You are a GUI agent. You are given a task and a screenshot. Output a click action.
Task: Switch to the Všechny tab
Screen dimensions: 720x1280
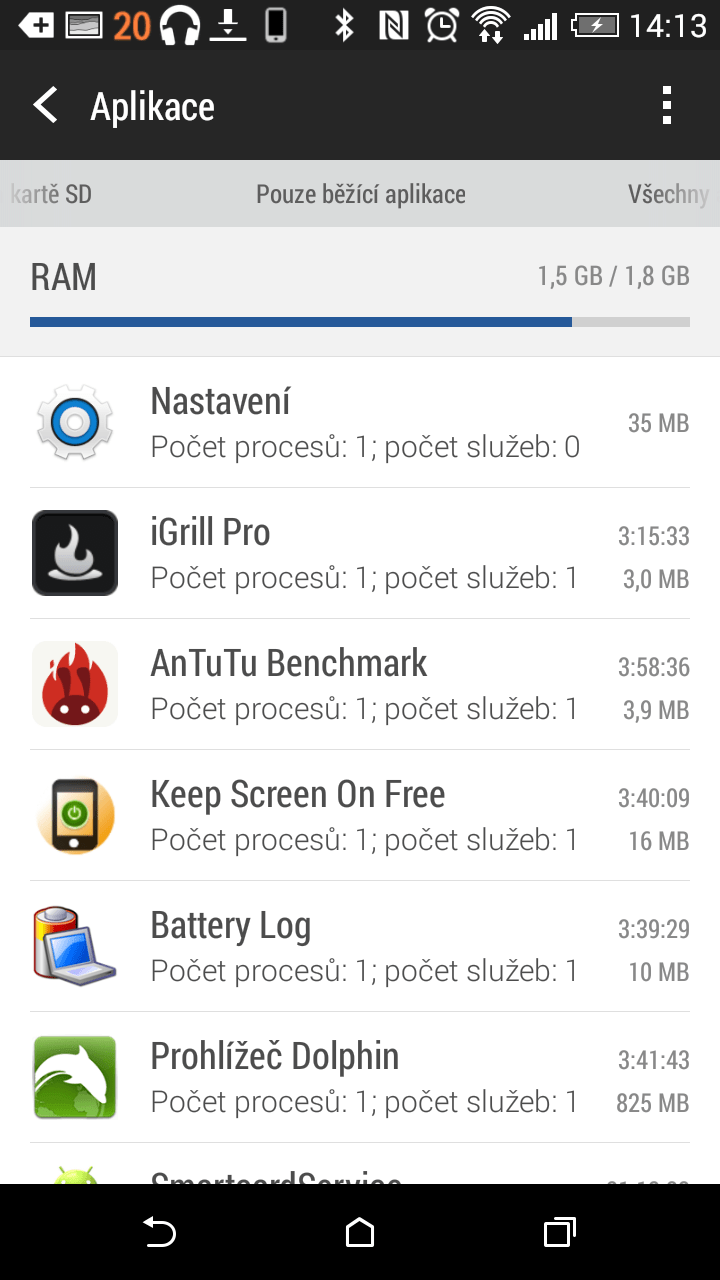click(x=668, y=193)
